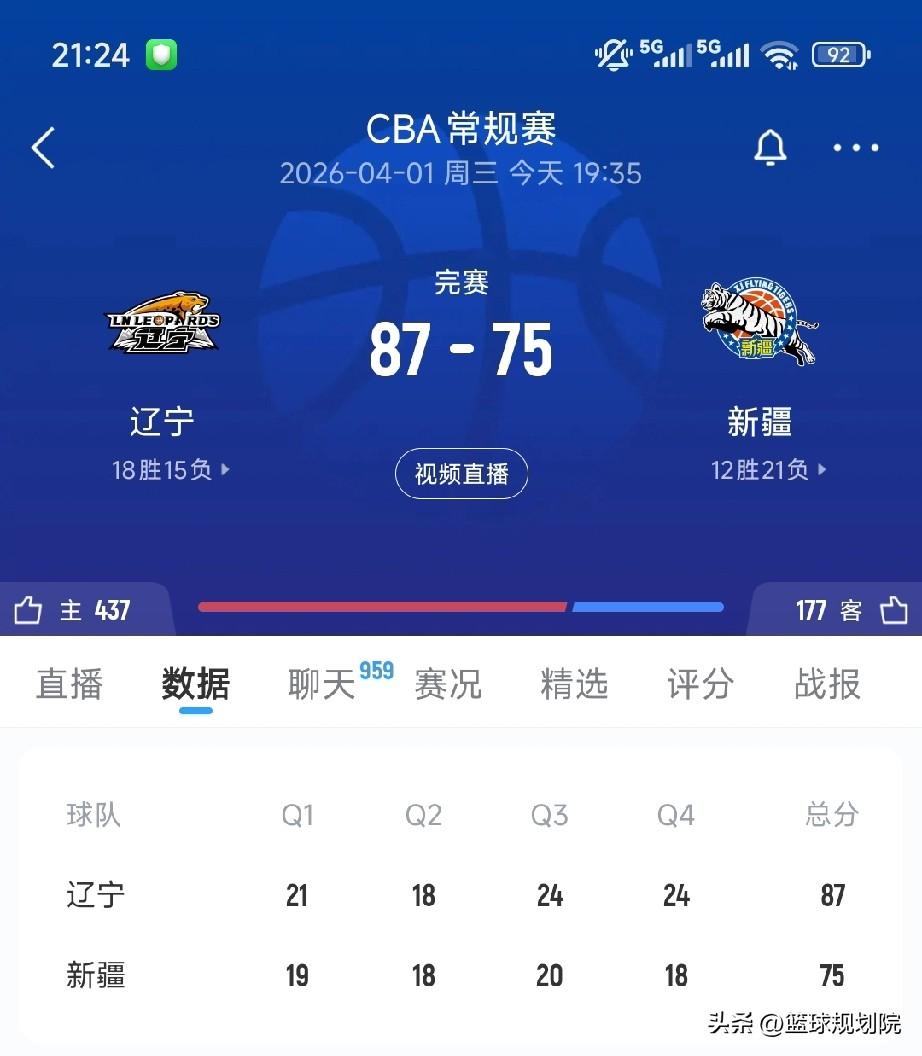The width and height of the screenshot is (922, 1056).
Task: Tap the 87 - 75 final score display
Action: tap(461, 349)
